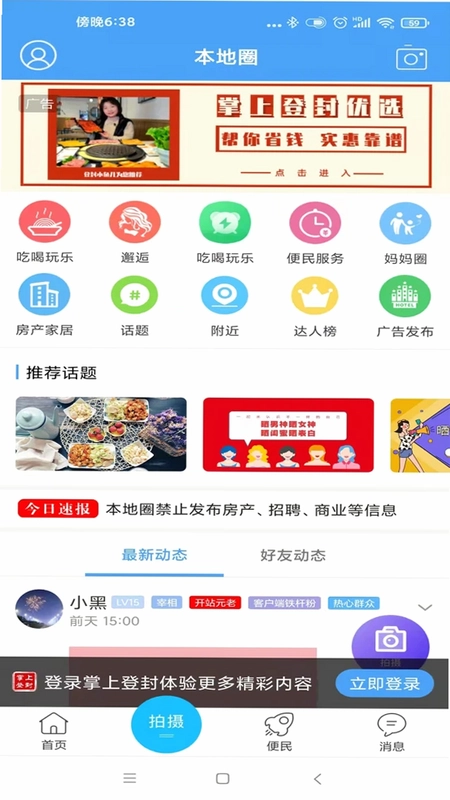This screenshot has width=450, height=800.
Task: Switch to the 好友动态 tab
Action: click(x=293, y=555)
